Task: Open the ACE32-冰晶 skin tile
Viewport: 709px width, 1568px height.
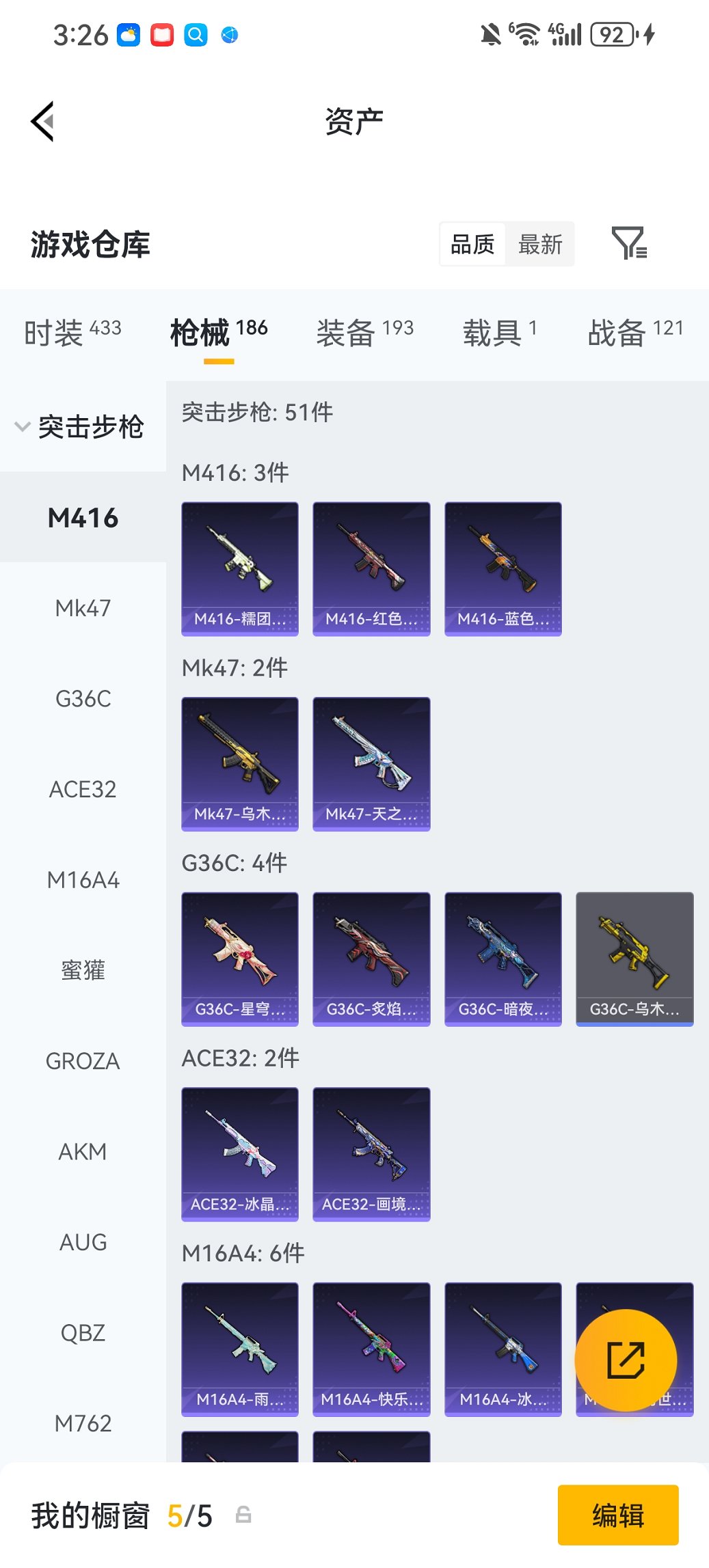Action: pyautogui.click(x=240, y=1154)
